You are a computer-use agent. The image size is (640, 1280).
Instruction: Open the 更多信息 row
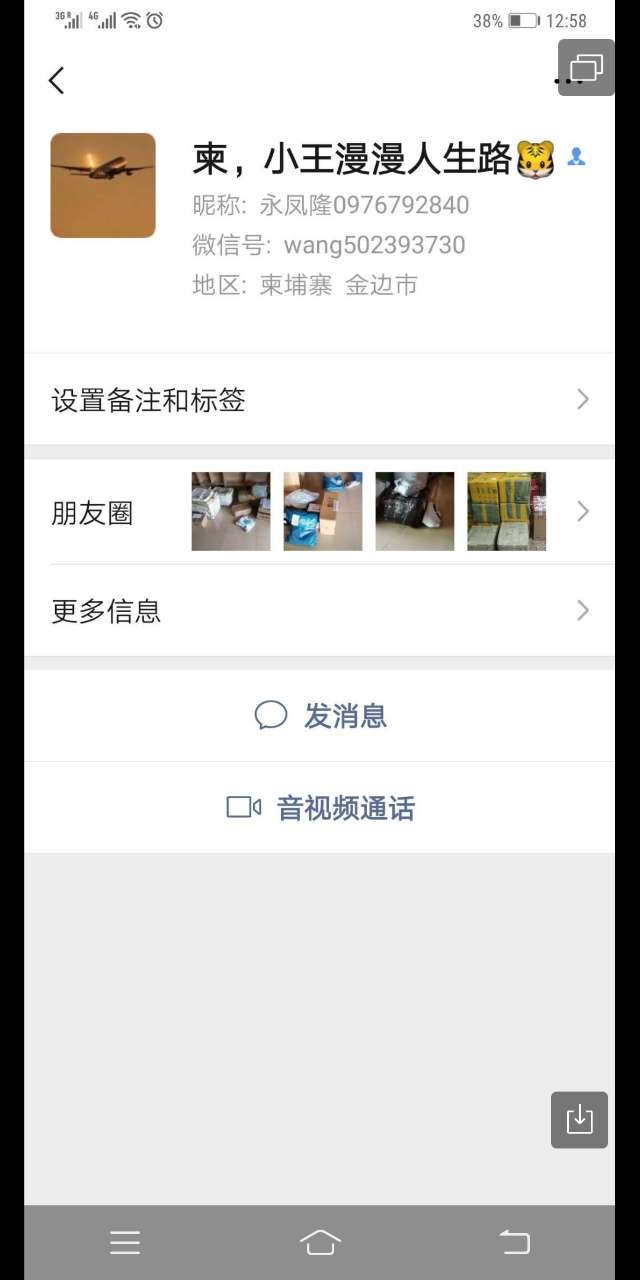[x=320, y=611]
